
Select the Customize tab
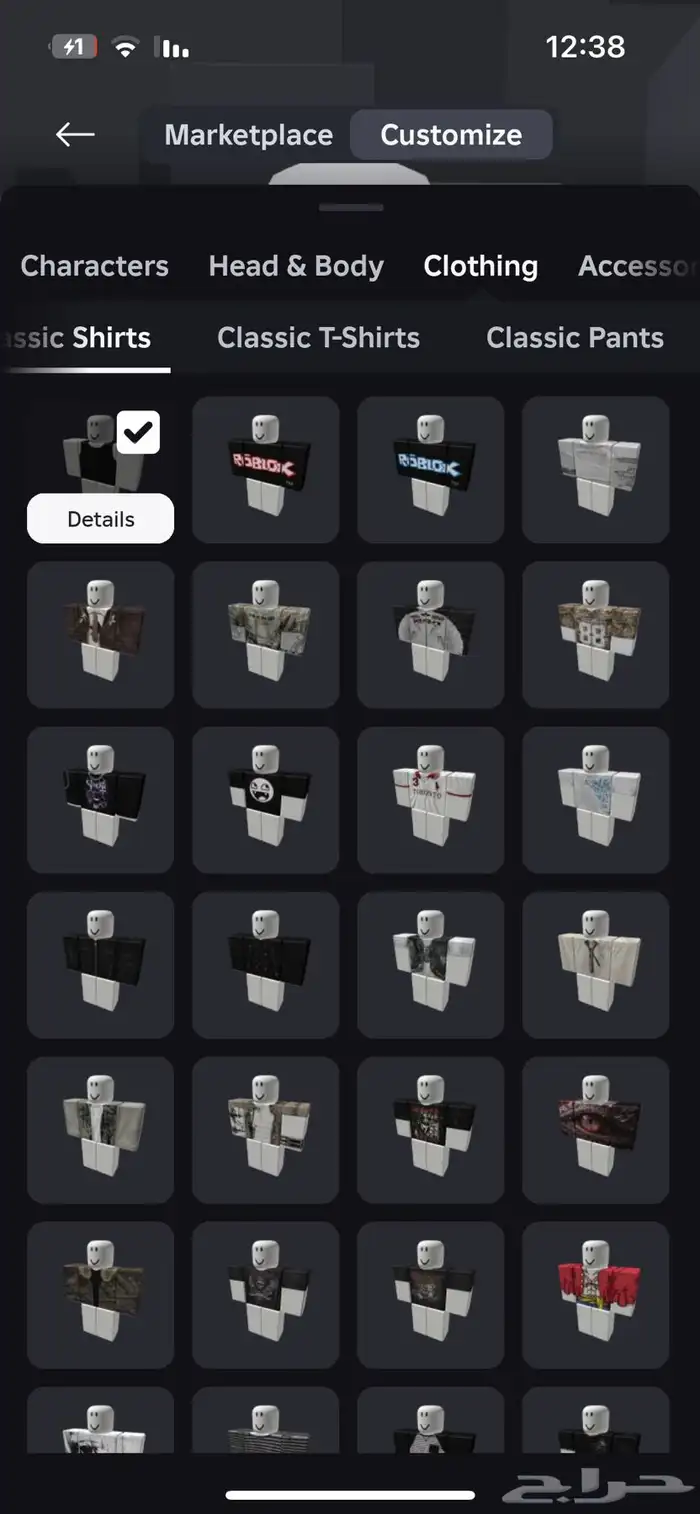click(x=451, y=135)
